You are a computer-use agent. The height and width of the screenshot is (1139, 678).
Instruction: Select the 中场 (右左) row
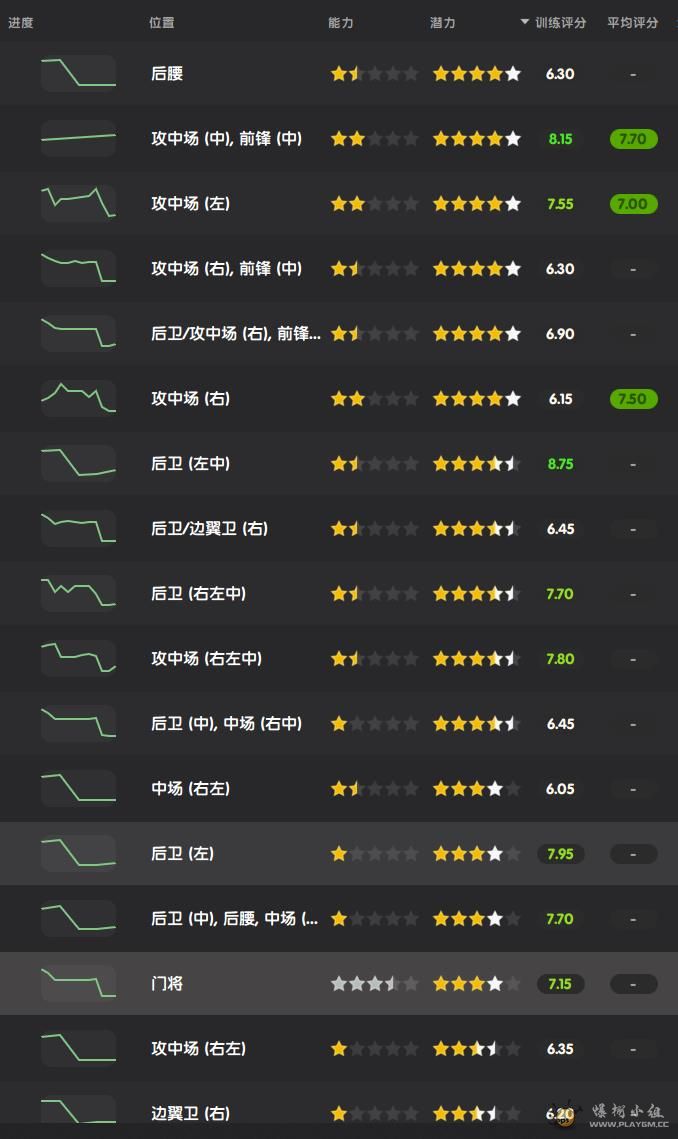(x=190, y=789)
